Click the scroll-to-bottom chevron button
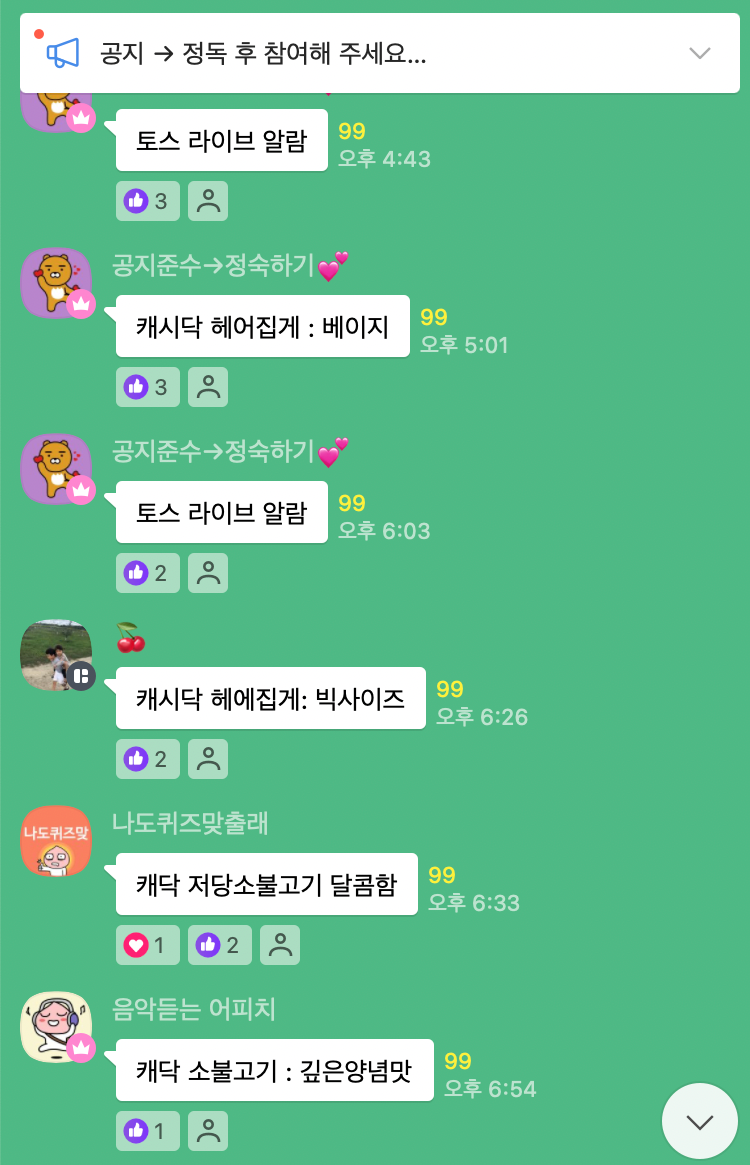 [702, 1120]
